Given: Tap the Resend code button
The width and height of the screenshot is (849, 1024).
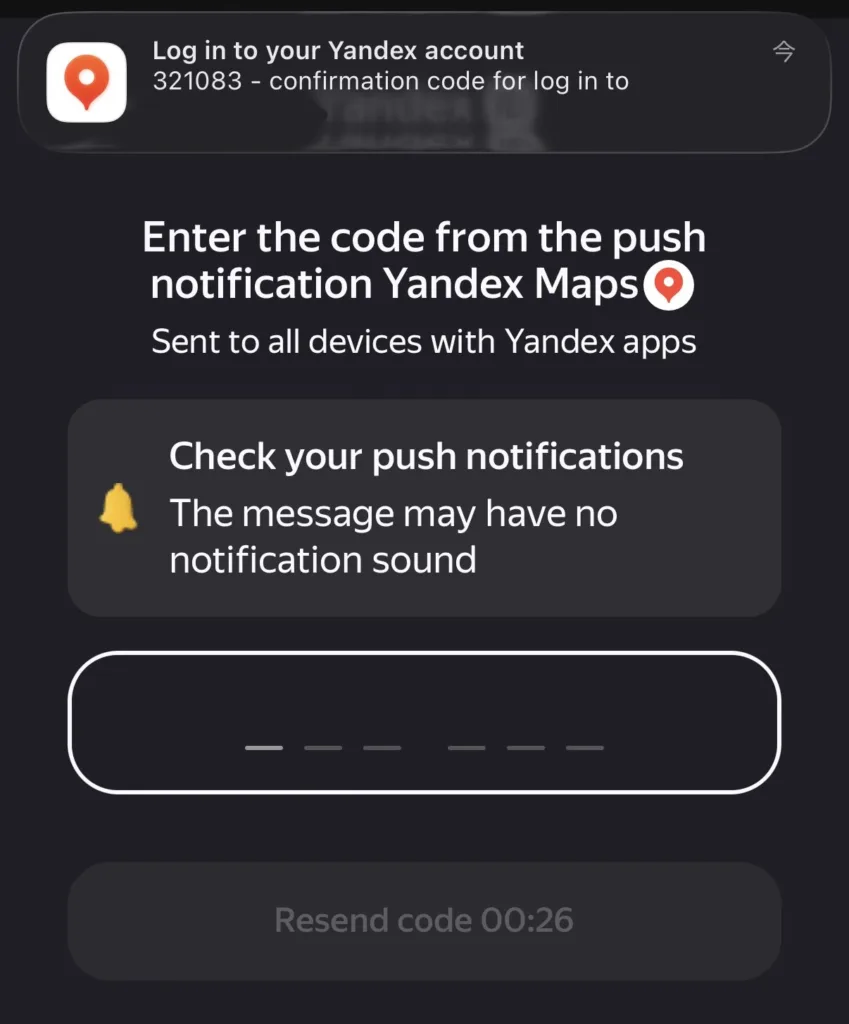Looking at the screenshot, I should 424,920.
